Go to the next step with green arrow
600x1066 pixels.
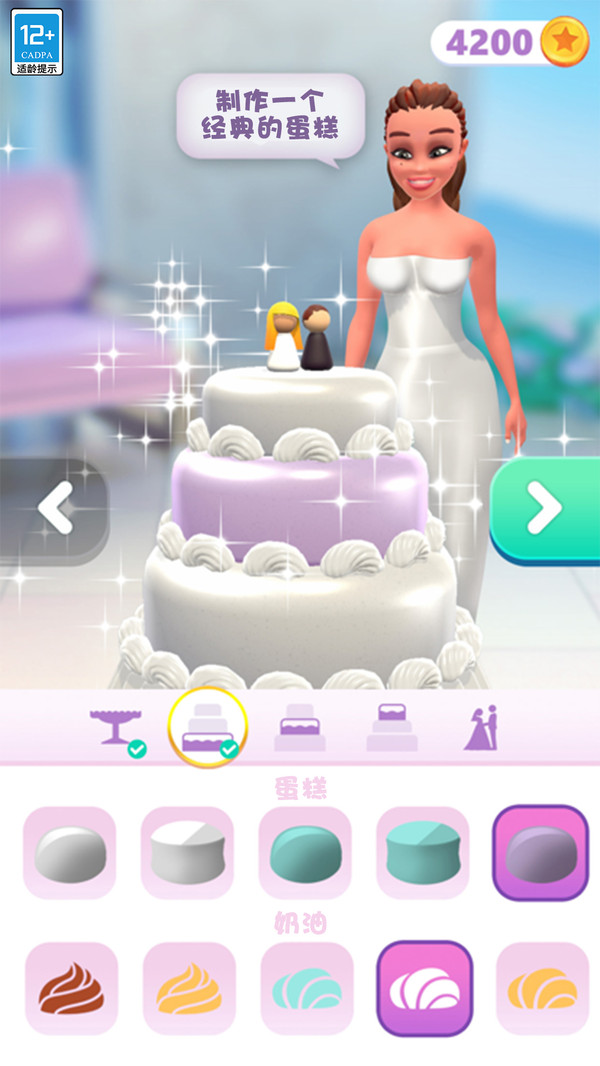pyautogui.click(x=545, y=510)
